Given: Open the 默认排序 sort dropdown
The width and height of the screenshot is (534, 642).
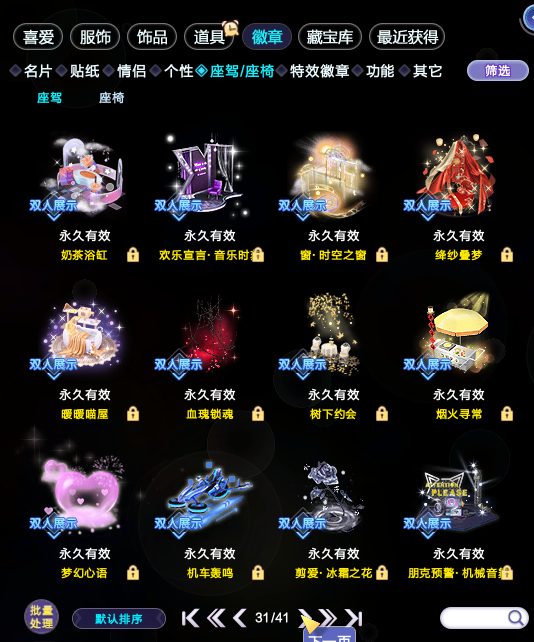Looking at the screenshot, I should click(x=119, y=618).
